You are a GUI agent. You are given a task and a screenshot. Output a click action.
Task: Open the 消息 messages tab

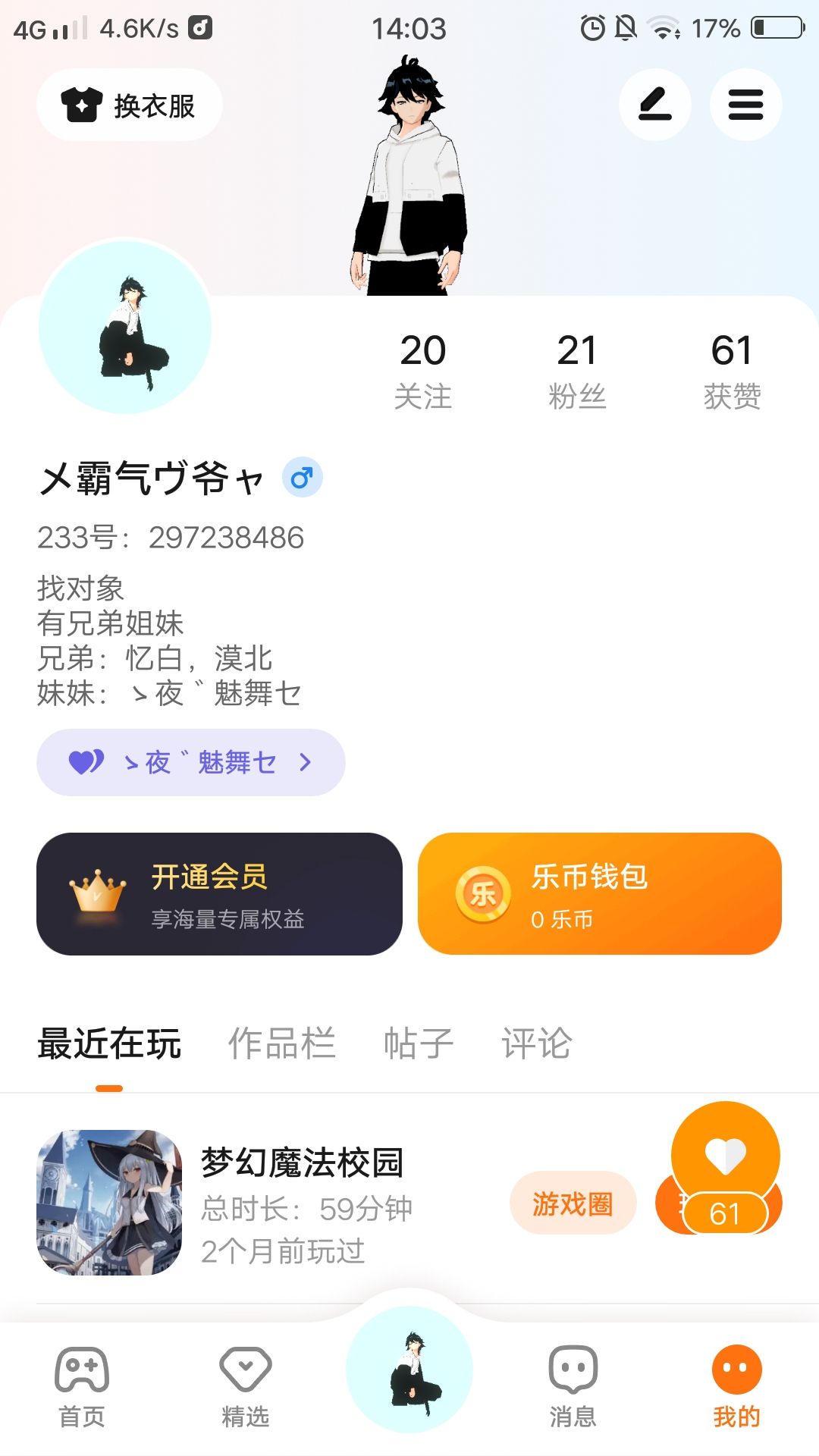[x=573, y=1388]
